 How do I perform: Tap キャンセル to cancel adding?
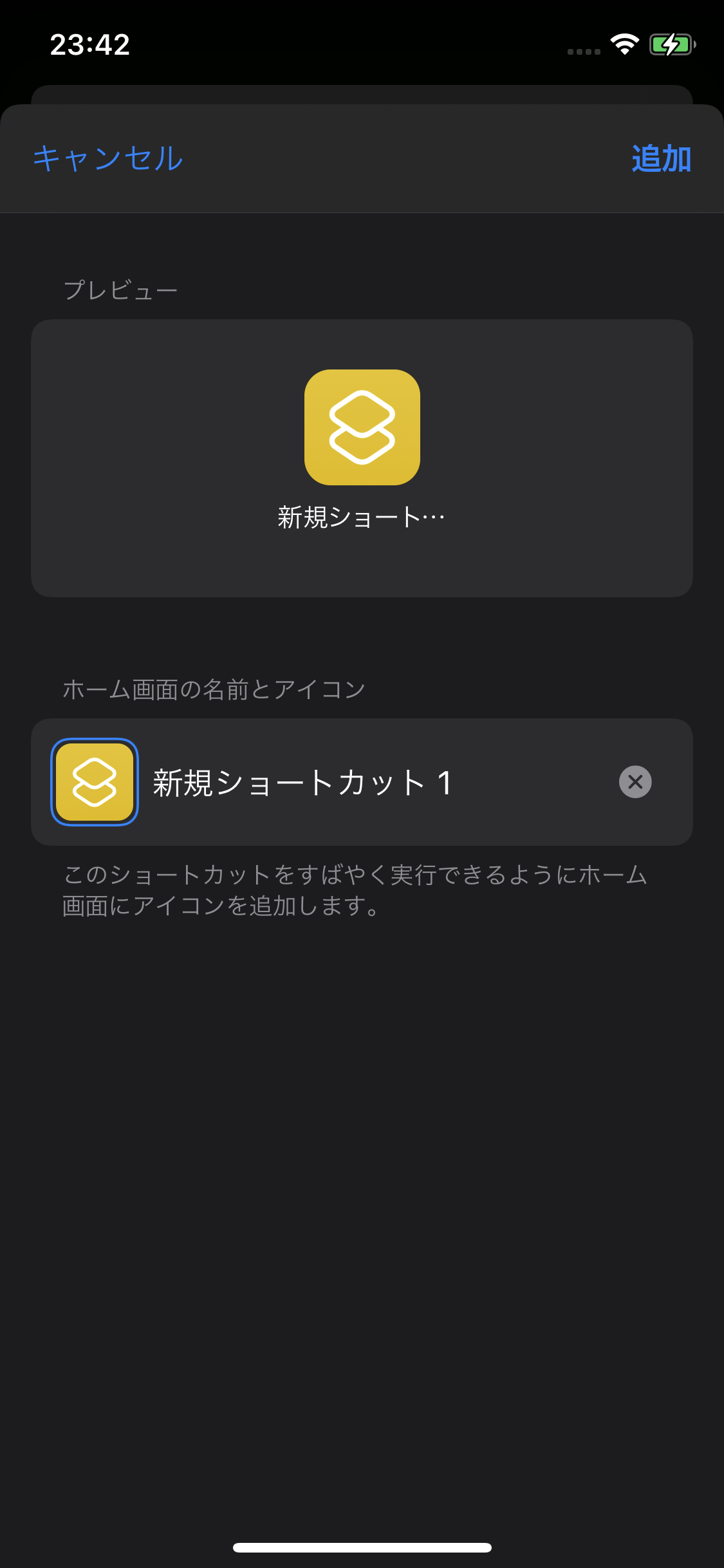[x=108, y=158]
